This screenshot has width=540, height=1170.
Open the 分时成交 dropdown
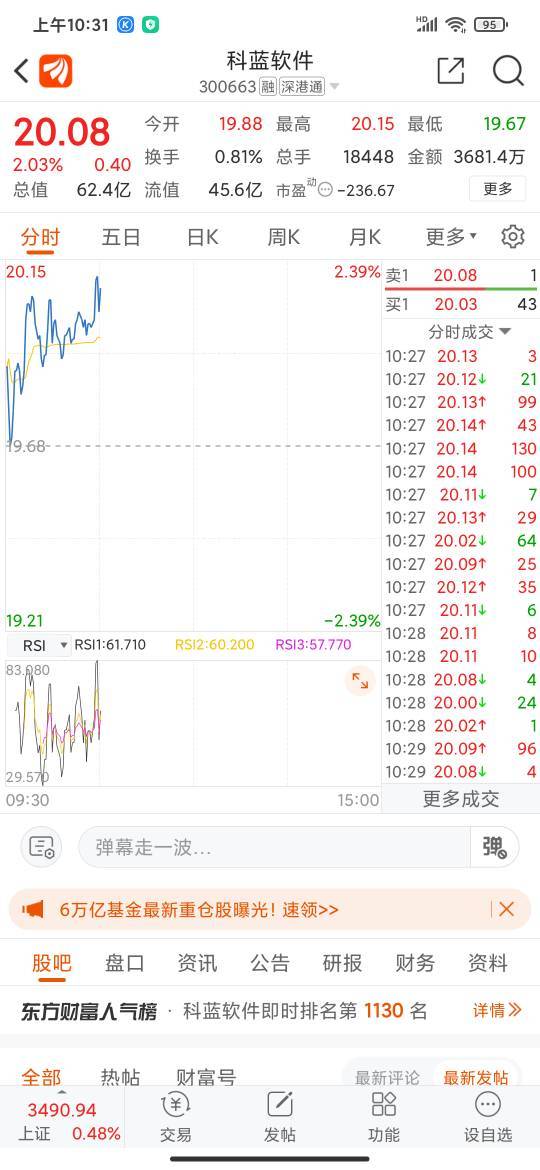click(470, 331)
